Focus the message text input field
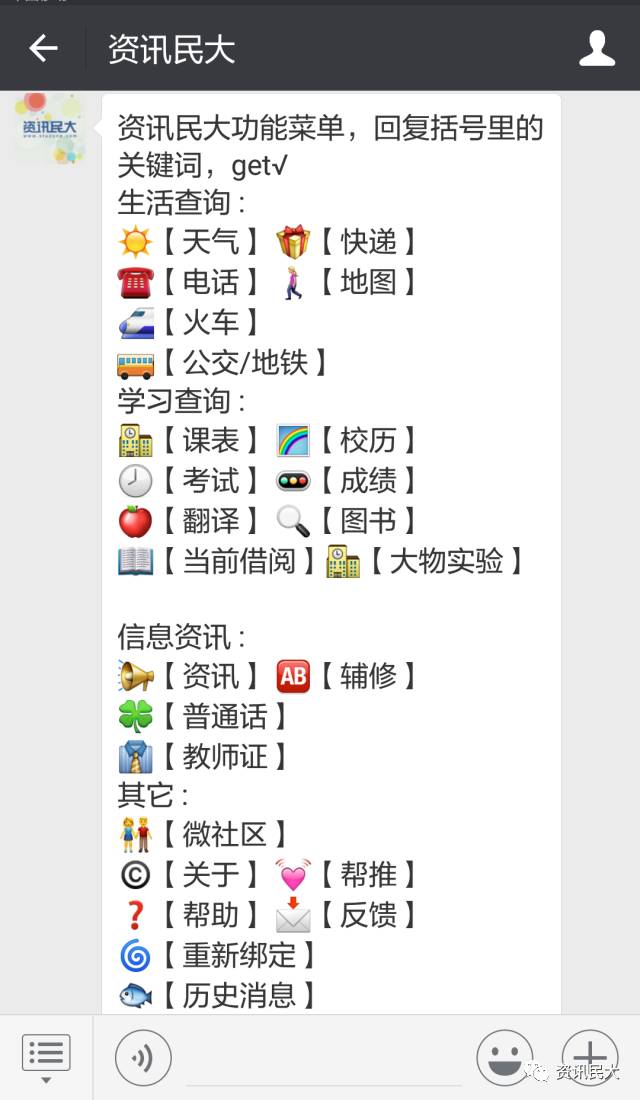 (324, 1057)
